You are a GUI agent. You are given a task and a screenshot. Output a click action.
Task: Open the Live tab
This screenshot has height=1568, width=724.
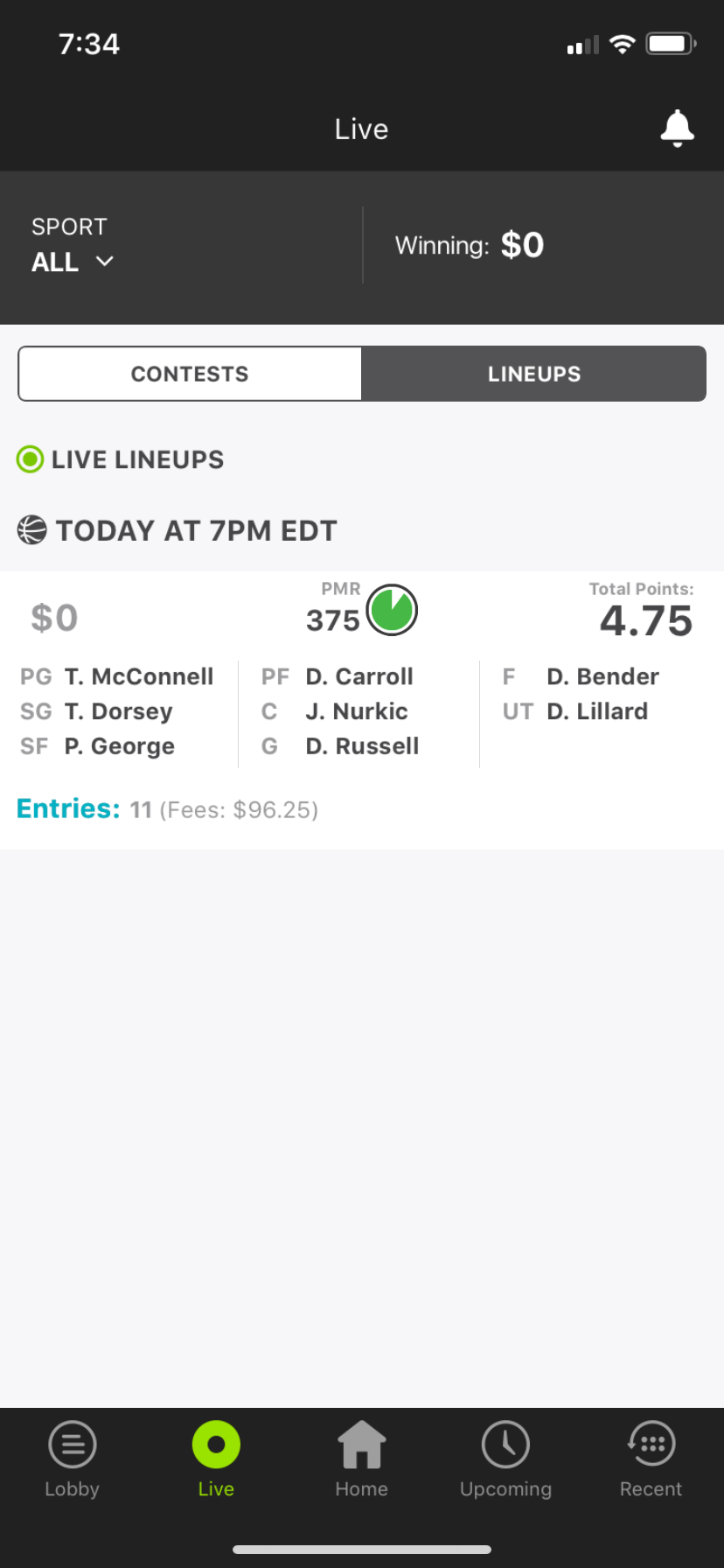(x=216, y=1459)
